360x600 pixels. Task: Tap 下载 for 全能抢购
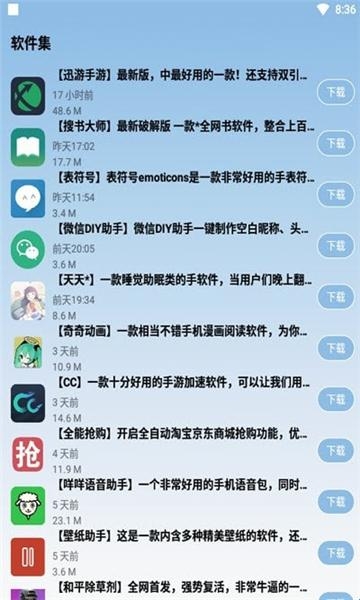coord(336,451)
